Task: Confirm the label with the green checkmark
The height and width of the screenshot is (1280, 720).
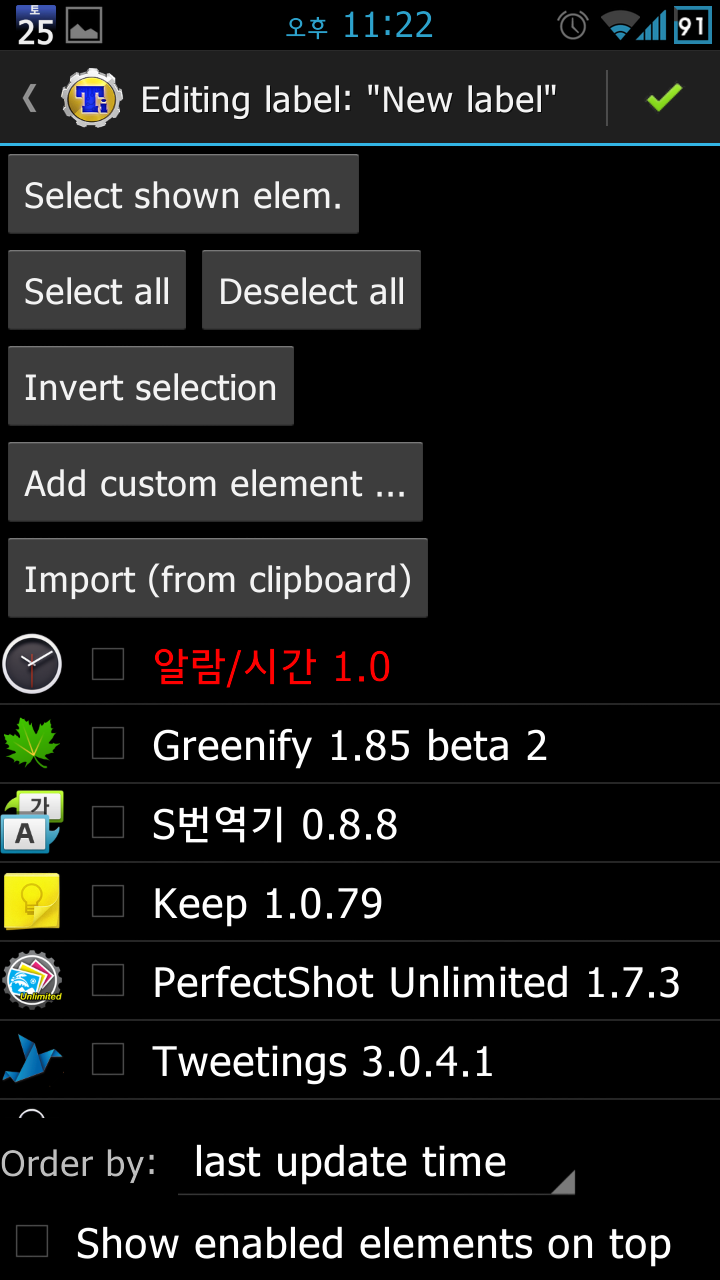Action: [663, 98]
